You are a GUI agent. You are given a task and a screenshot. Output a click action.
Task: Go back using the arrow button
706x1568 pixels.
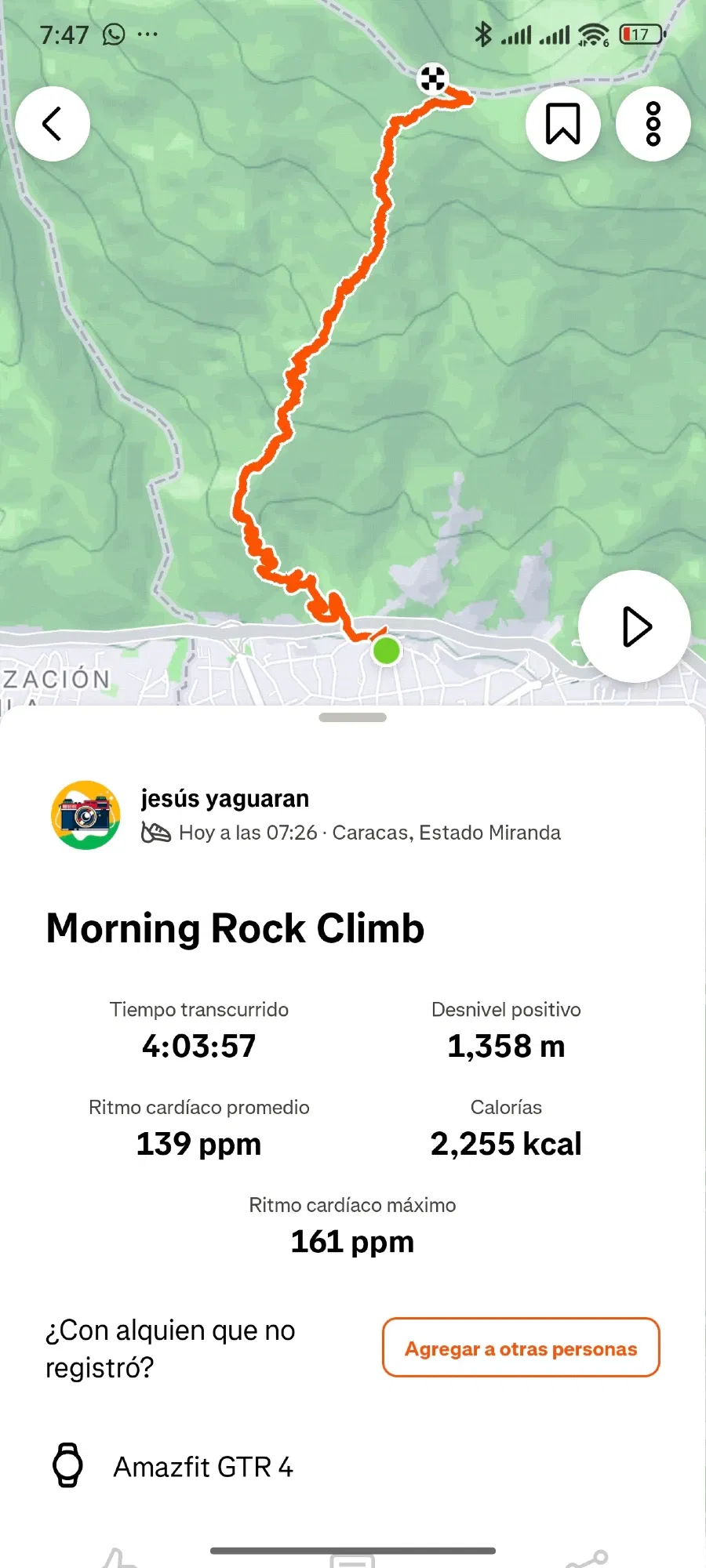coord(53,124)
